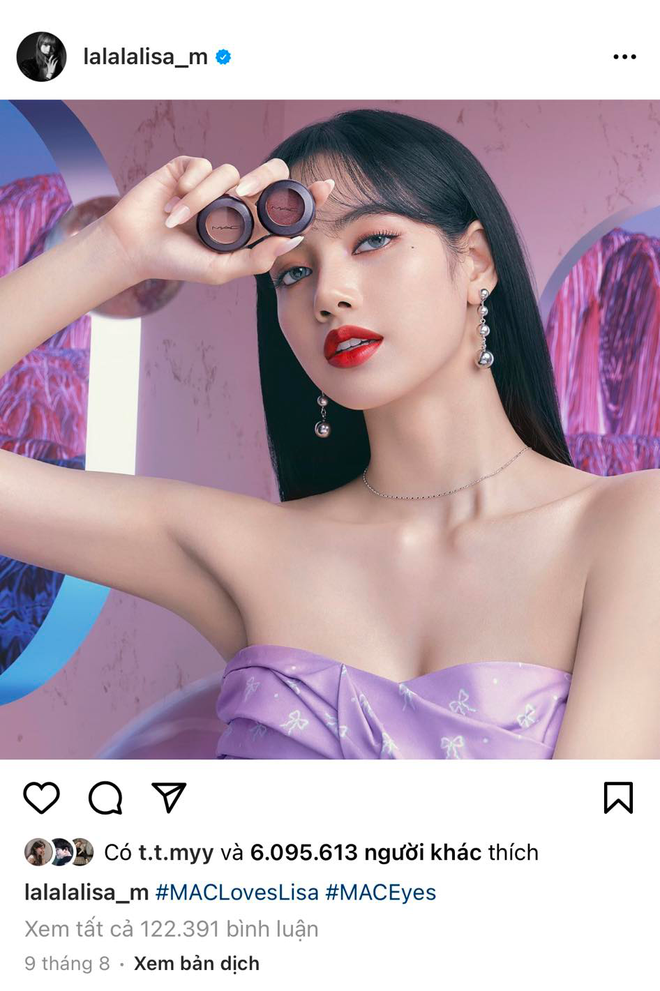Viewport: 660px width, 991px height.
Task: View the 6.095.613 người khác likes list
Action: click(366, 852)
